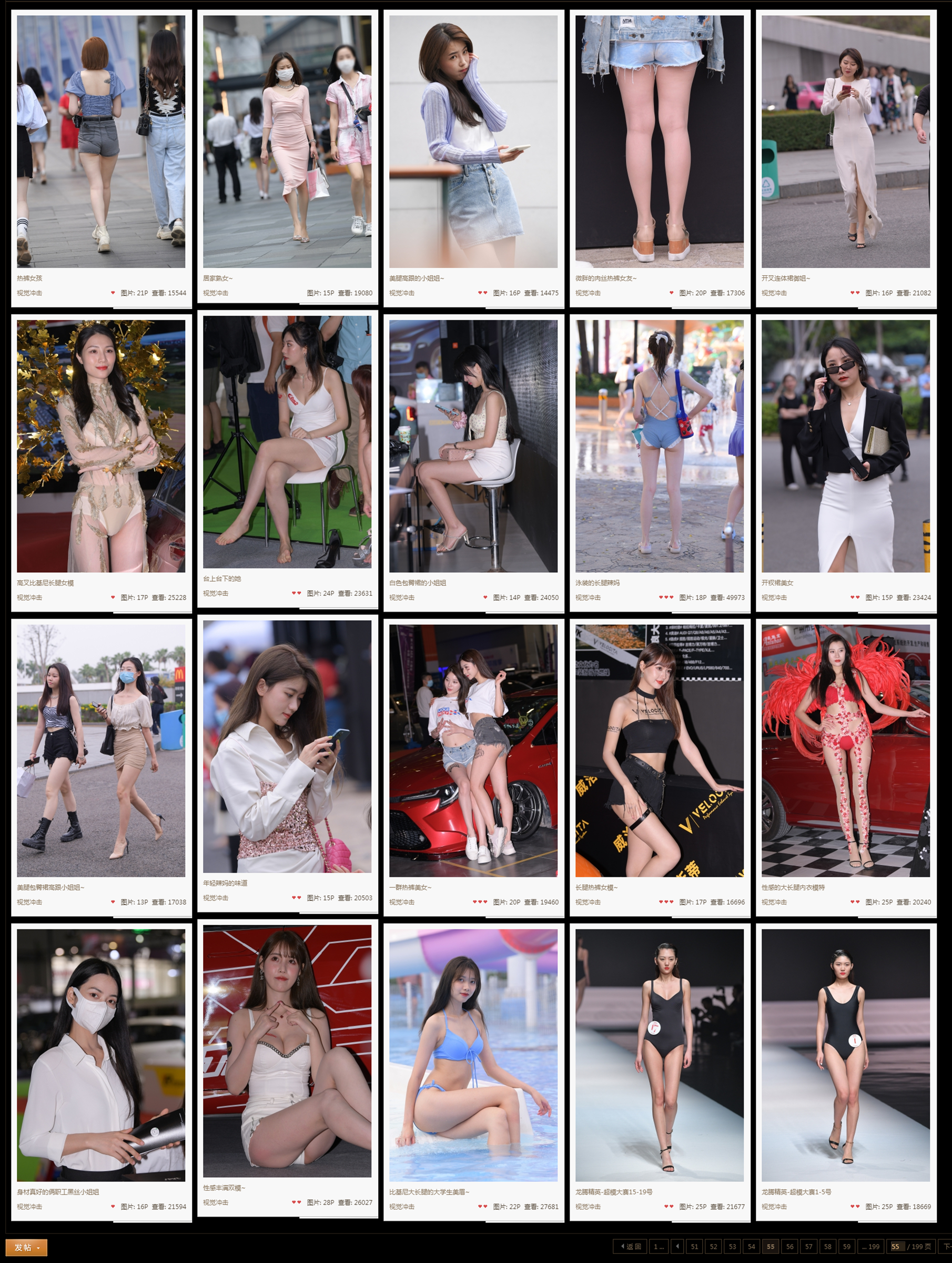
Task: Open the 长腿热裤女模~ post
Action: pos(596,887)
